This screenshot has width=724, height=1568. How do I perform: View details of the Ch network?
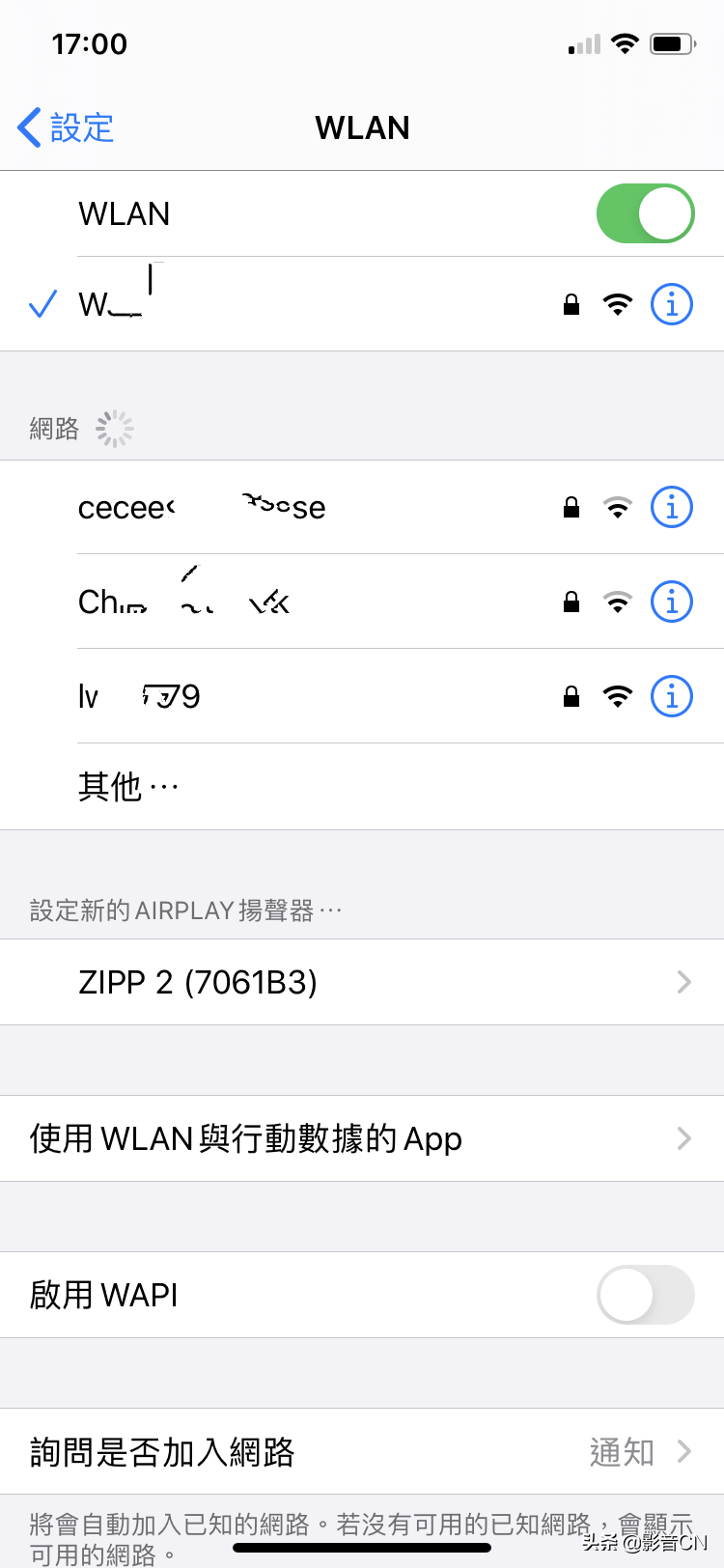pyautogui.click(x=672, y=602)
